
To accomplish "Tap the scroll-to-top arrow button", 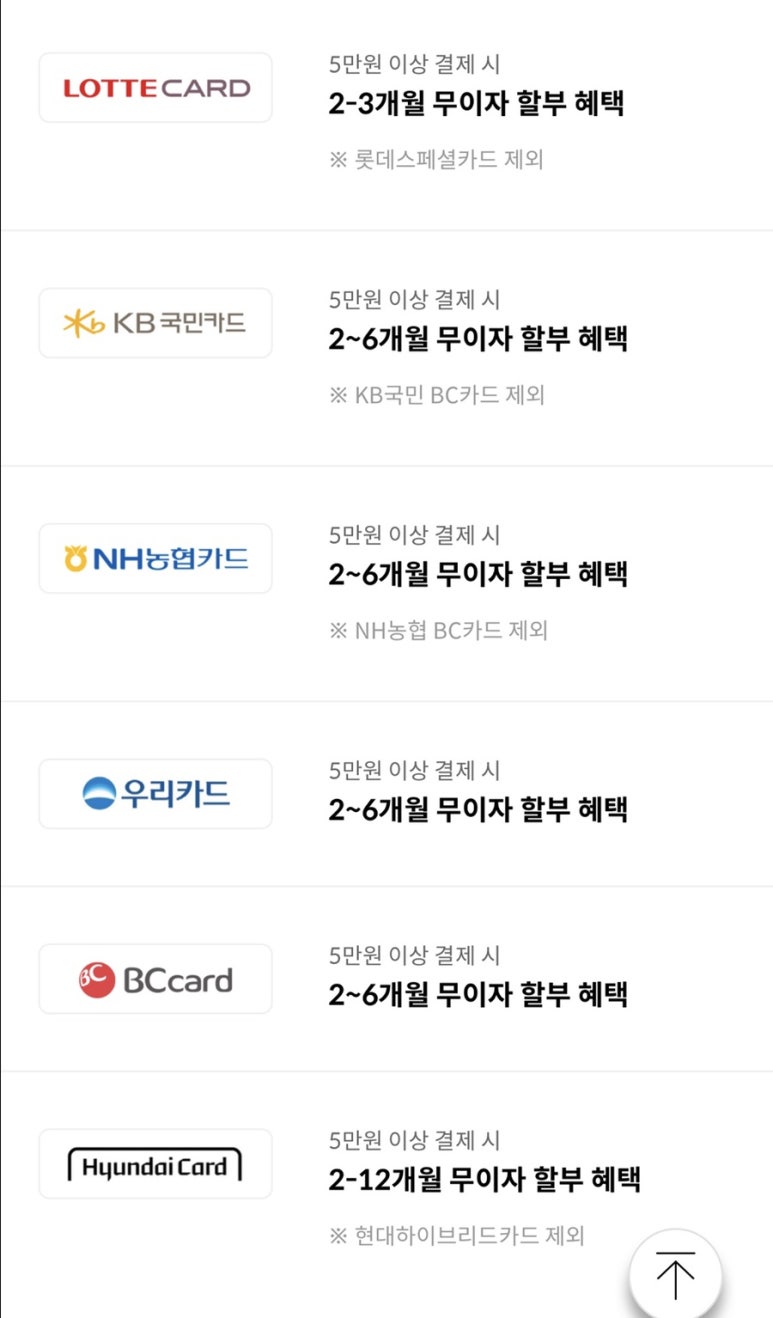I will click(x=675, y=1275).
